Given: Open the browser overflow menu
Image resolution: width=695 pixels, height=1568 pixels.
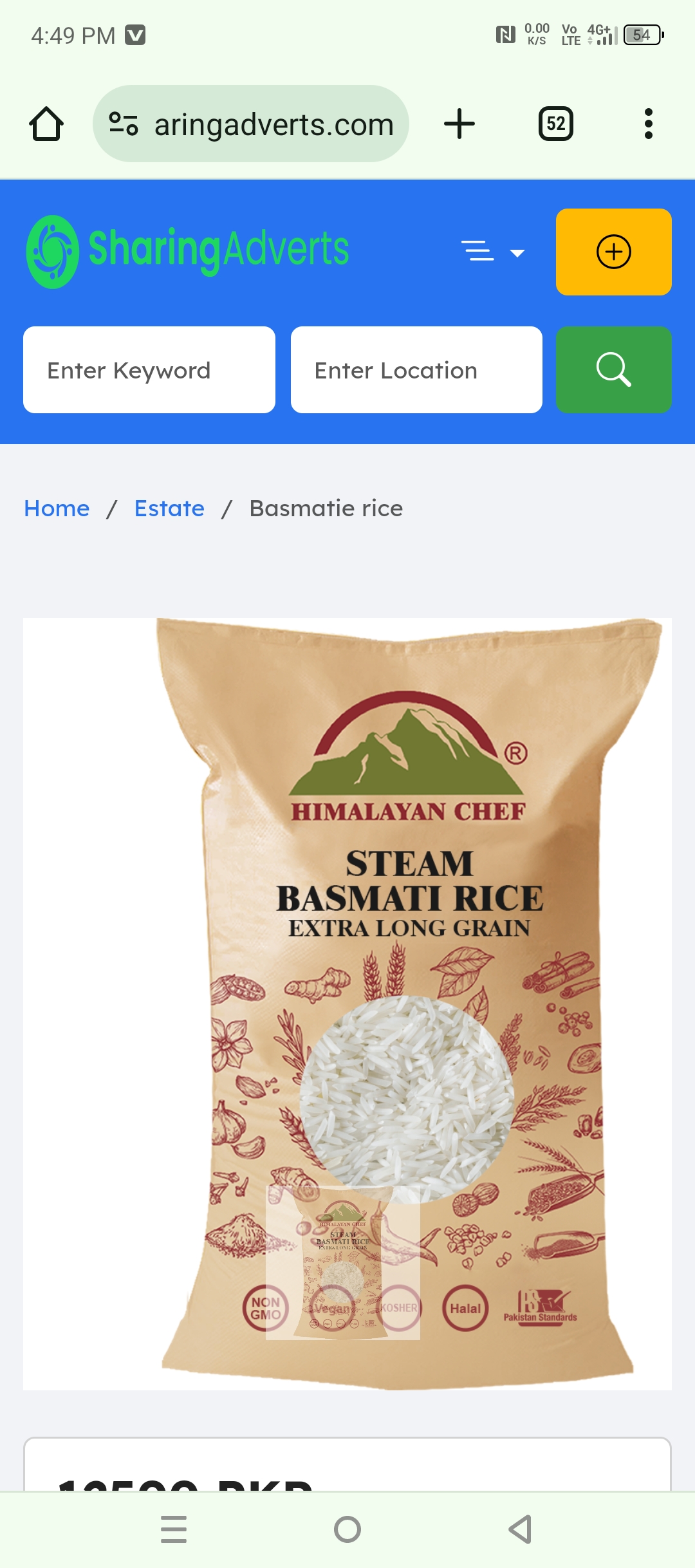Looking at the screenshot, I should pyautogui.click(x=648, y=124).
